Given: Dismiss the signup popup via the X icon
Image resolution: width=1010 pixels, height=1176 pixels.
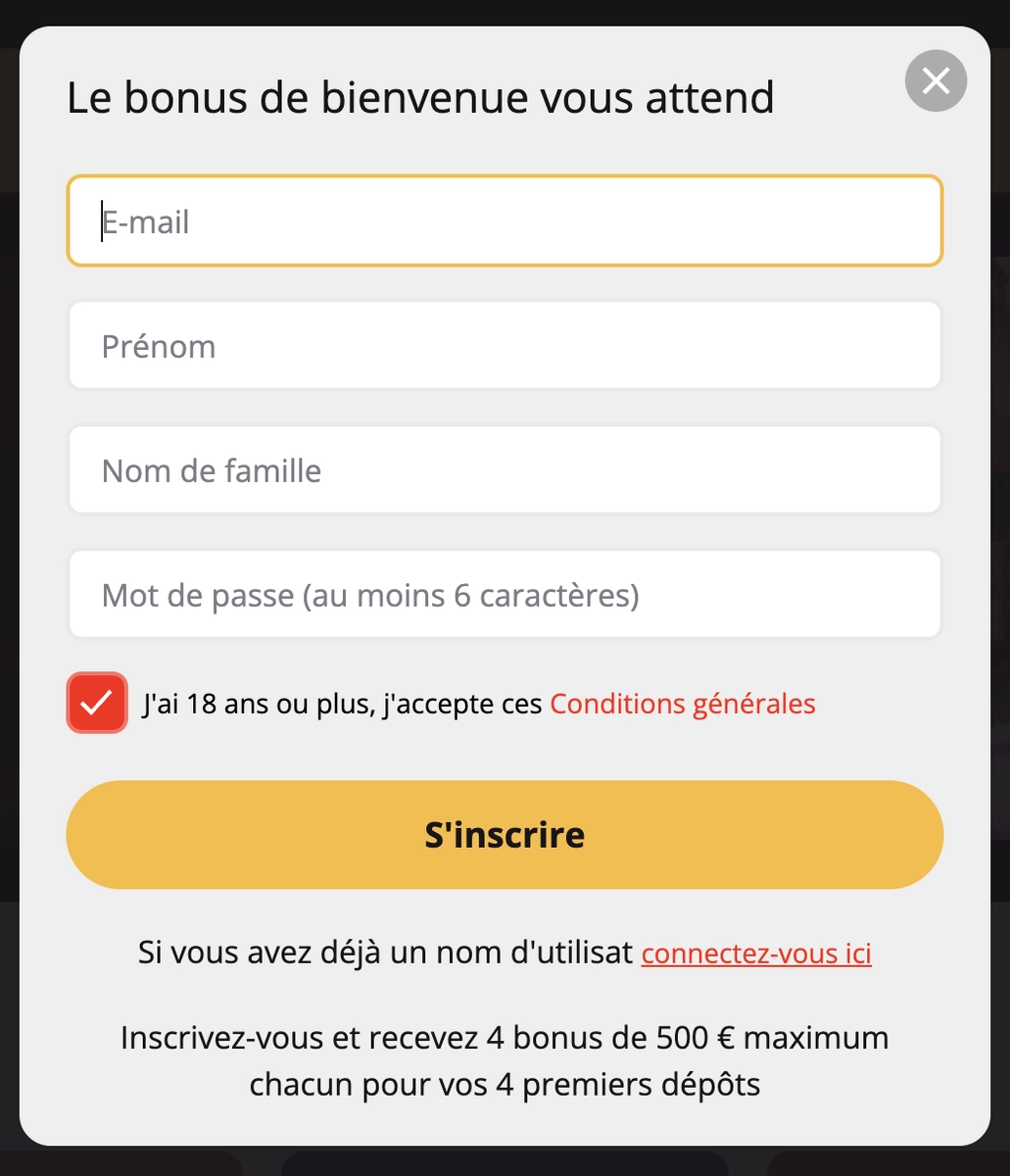Looking at the screenshot, I should click(935, 81).
